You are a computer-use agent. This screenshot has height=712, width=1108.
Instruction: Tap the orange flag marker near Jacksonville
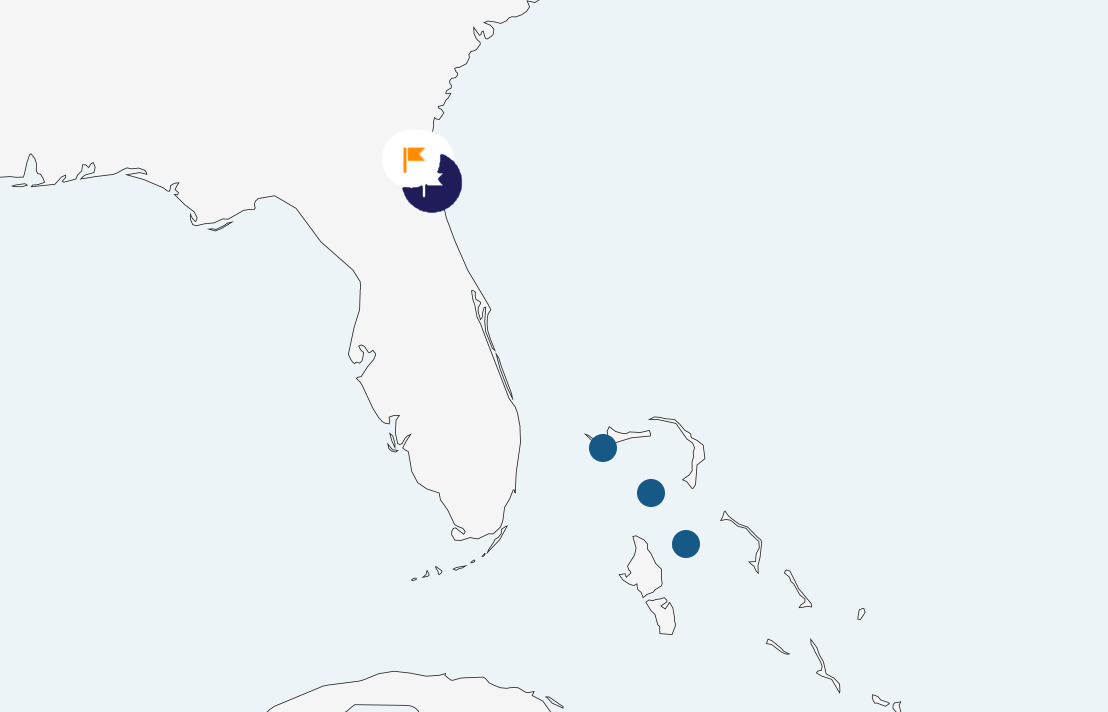pyautogui.click(x=413, y=157)
